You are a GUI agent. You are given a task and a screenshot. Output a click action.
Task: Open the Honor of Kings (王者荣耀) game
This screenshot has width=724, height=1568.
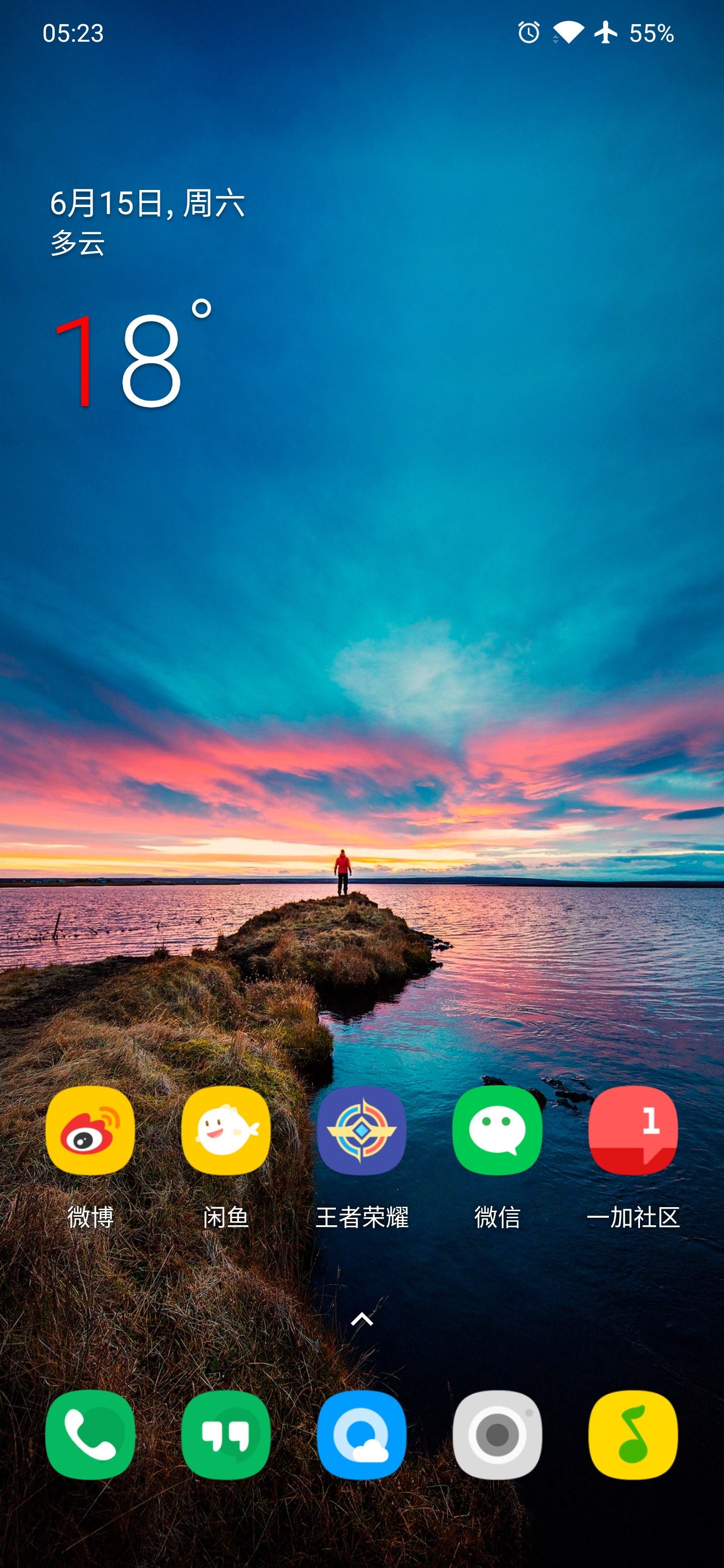(361, 1130)
